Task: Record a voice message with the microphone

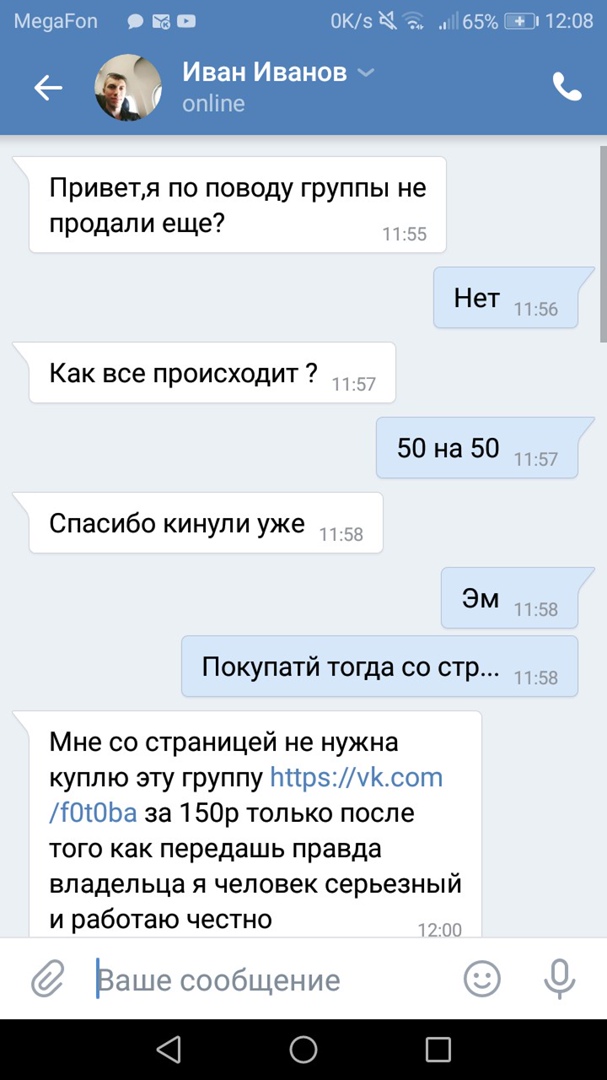Action: (558, 979)
